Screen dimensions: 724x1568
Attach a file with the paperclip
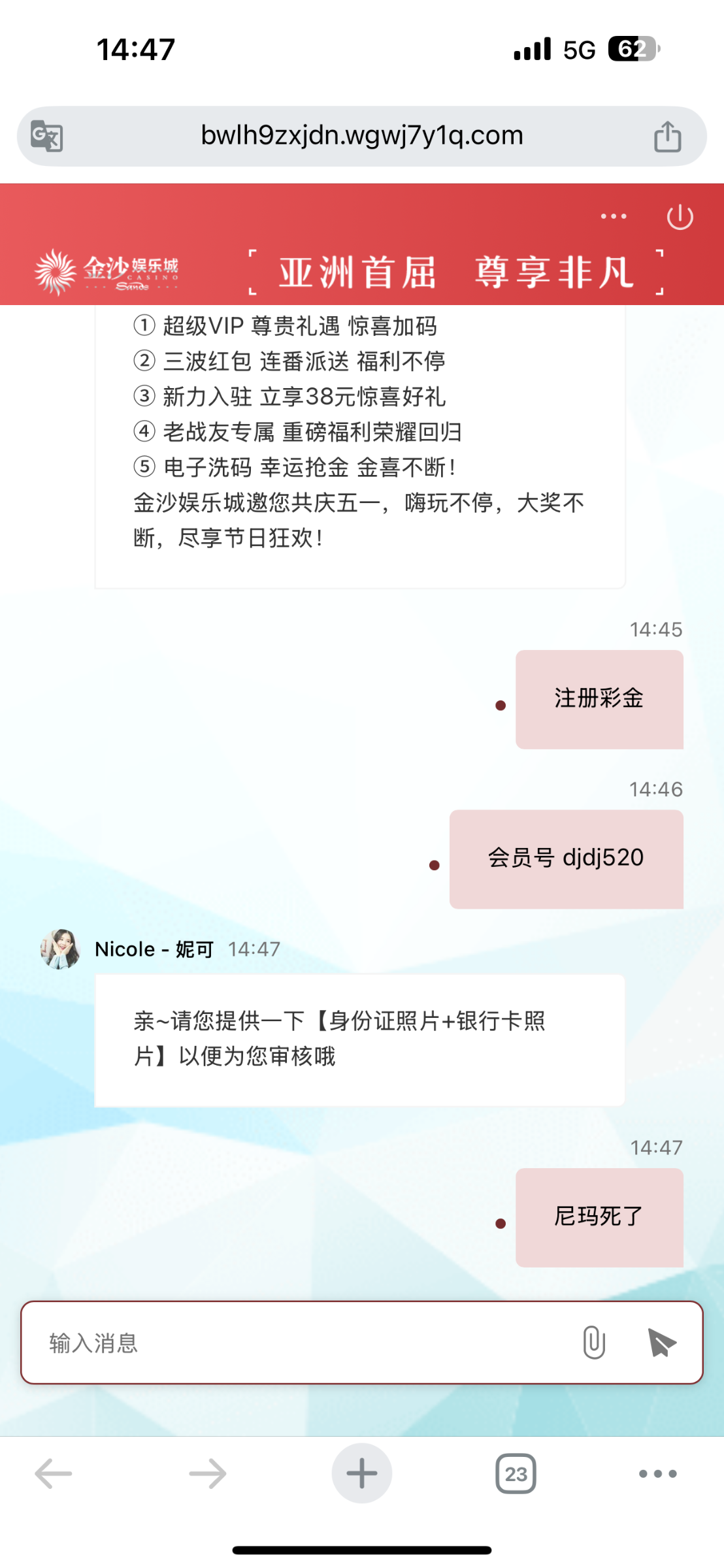(593, 1343)
